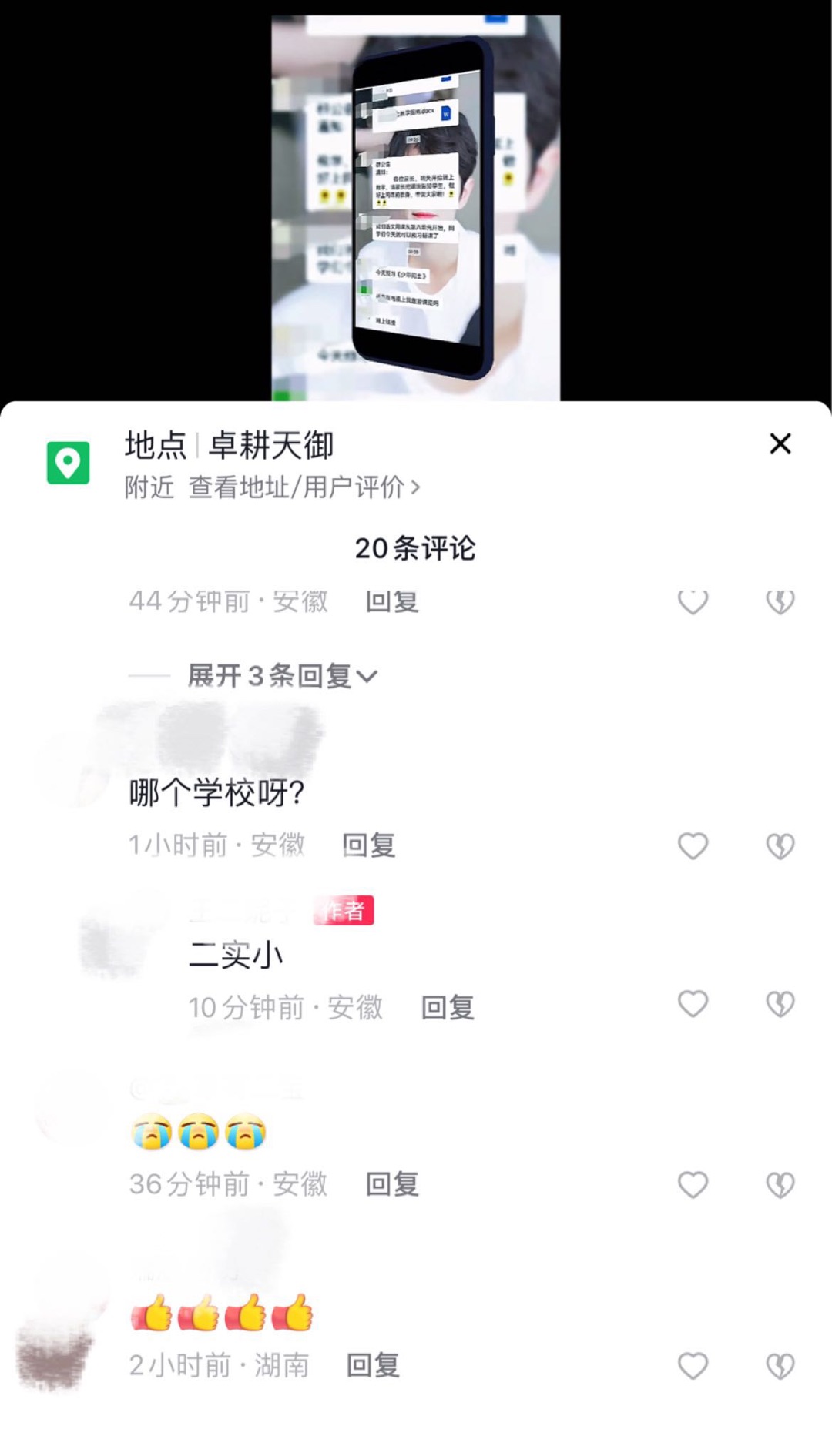
Task: Reply to the crying emoji comment
Action: pos(392,1183)
